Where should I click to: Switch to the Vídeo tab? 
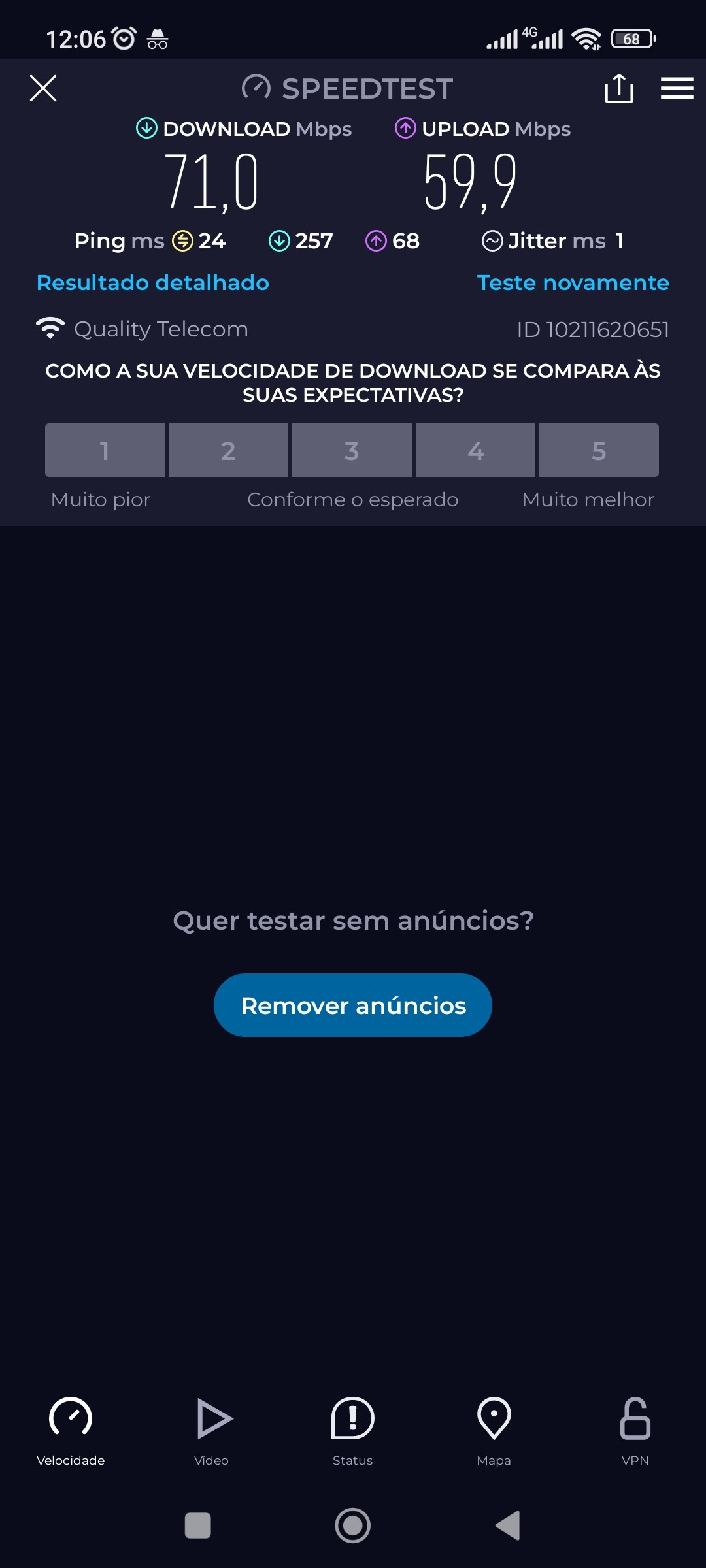pyautogui.click(x=212, y=1431)
